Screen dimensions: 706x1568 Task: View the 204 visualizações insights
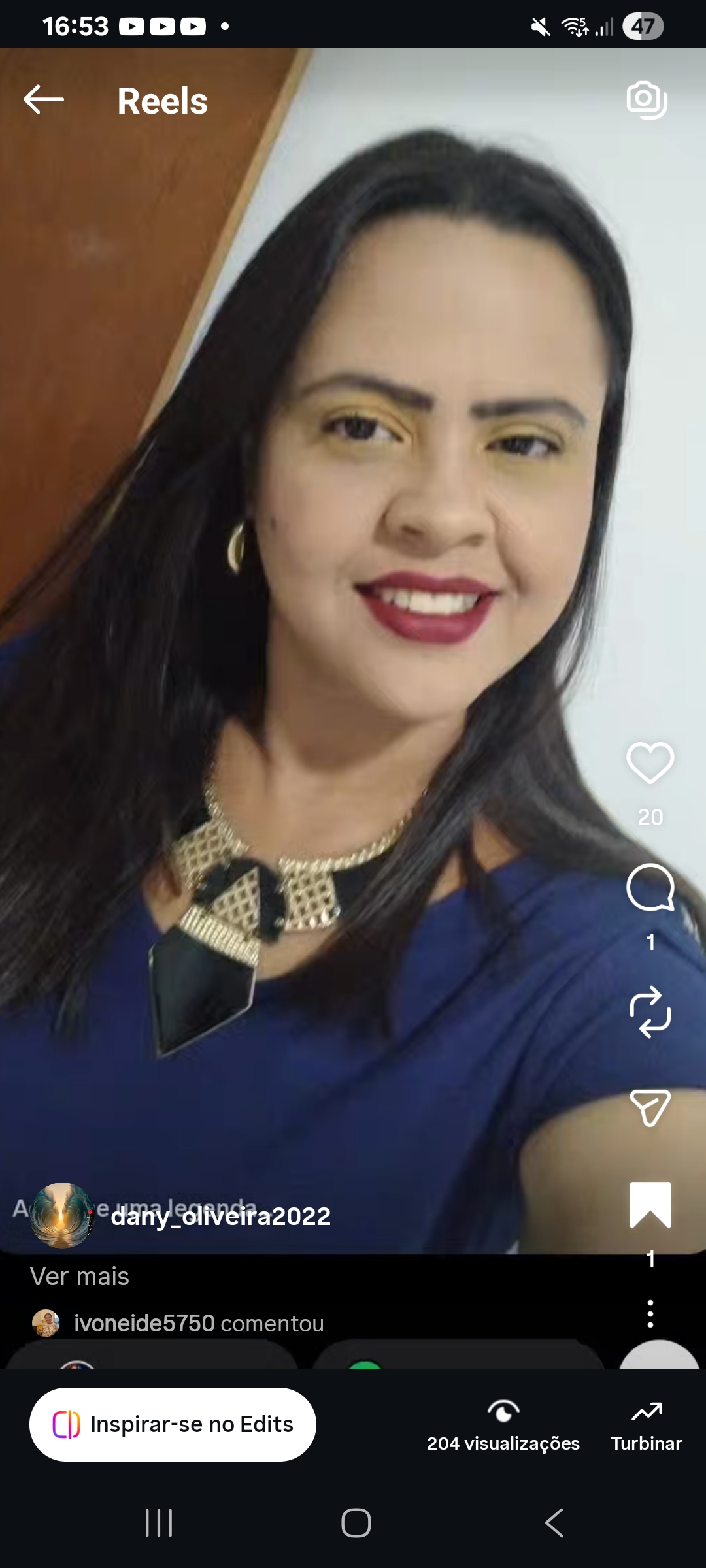coord(503,1425)
